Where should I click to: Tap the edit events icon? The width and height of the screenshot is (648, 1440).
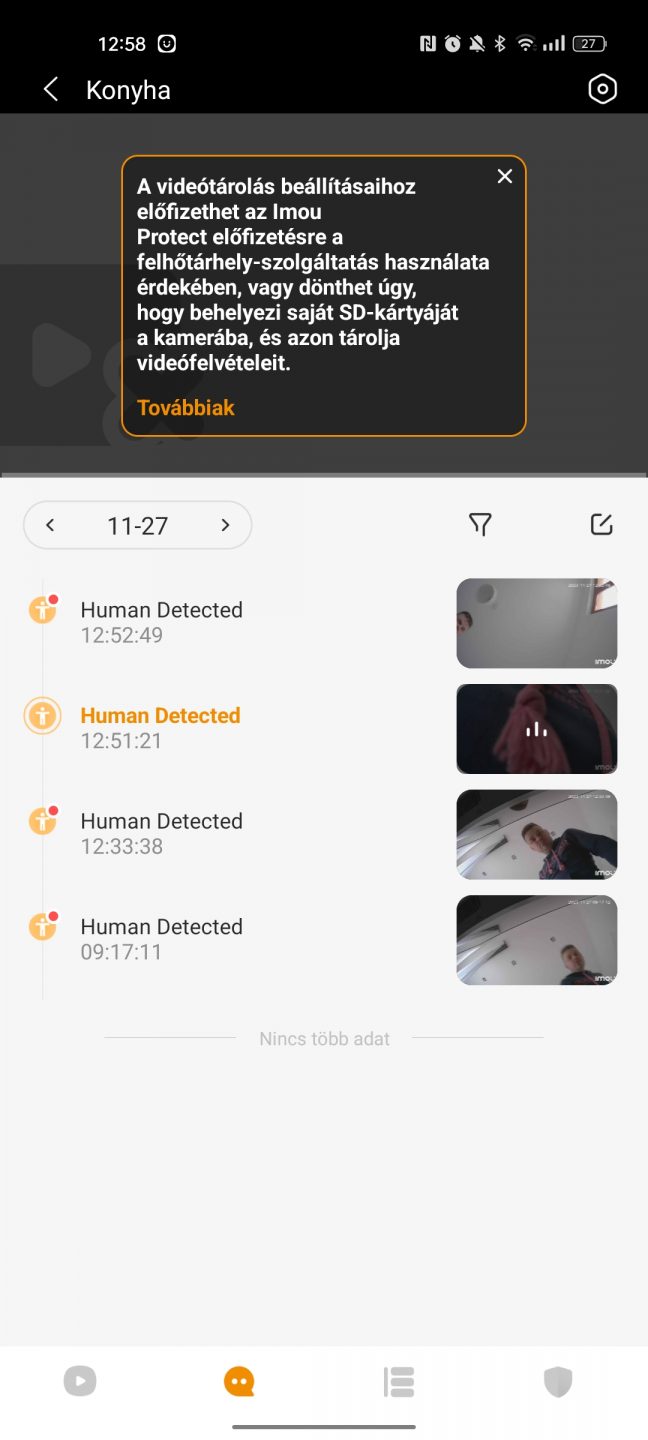(x=601, y=524)
